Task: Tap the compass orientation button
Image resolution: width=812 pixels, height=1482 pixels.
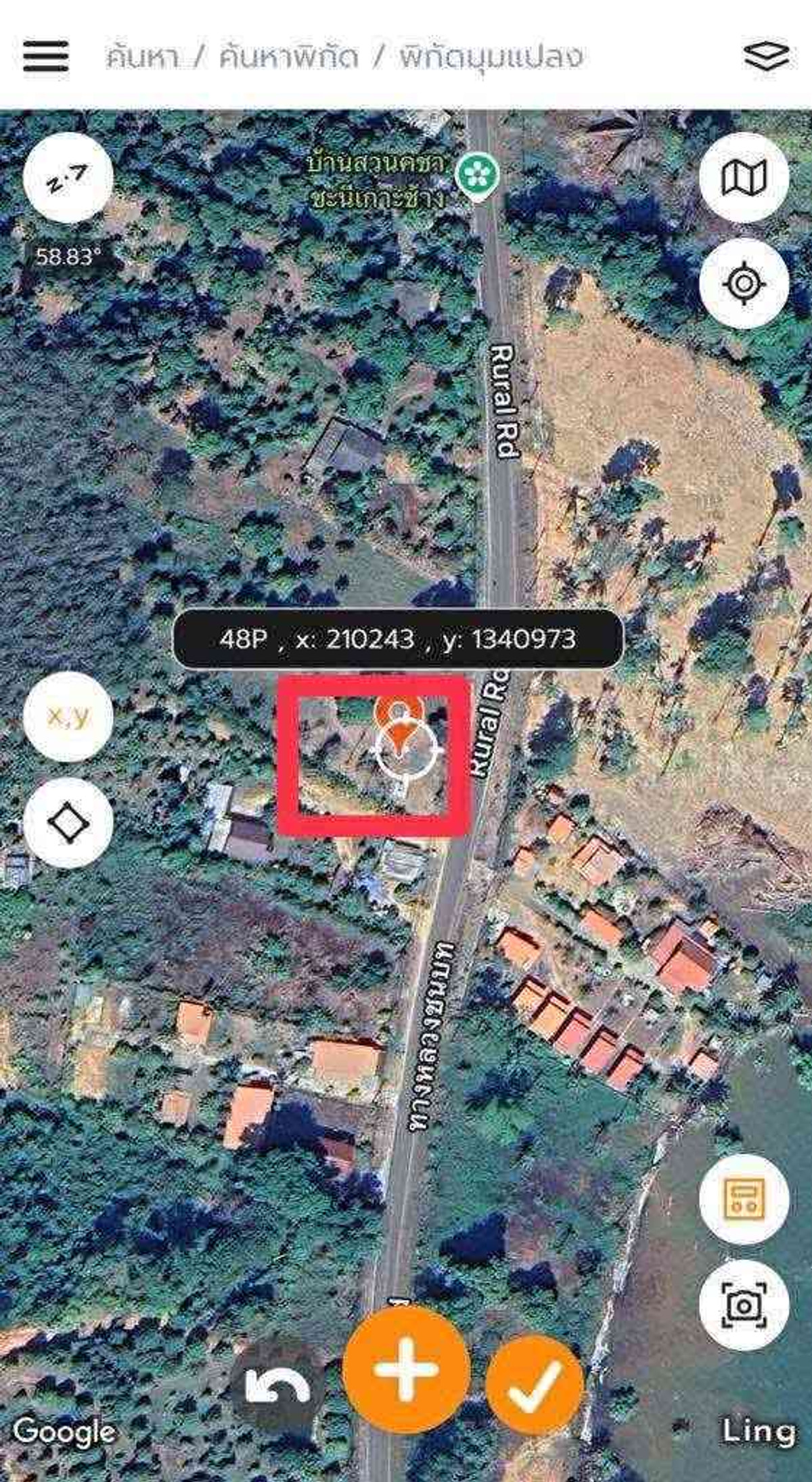Action: (x=68, y=178)
